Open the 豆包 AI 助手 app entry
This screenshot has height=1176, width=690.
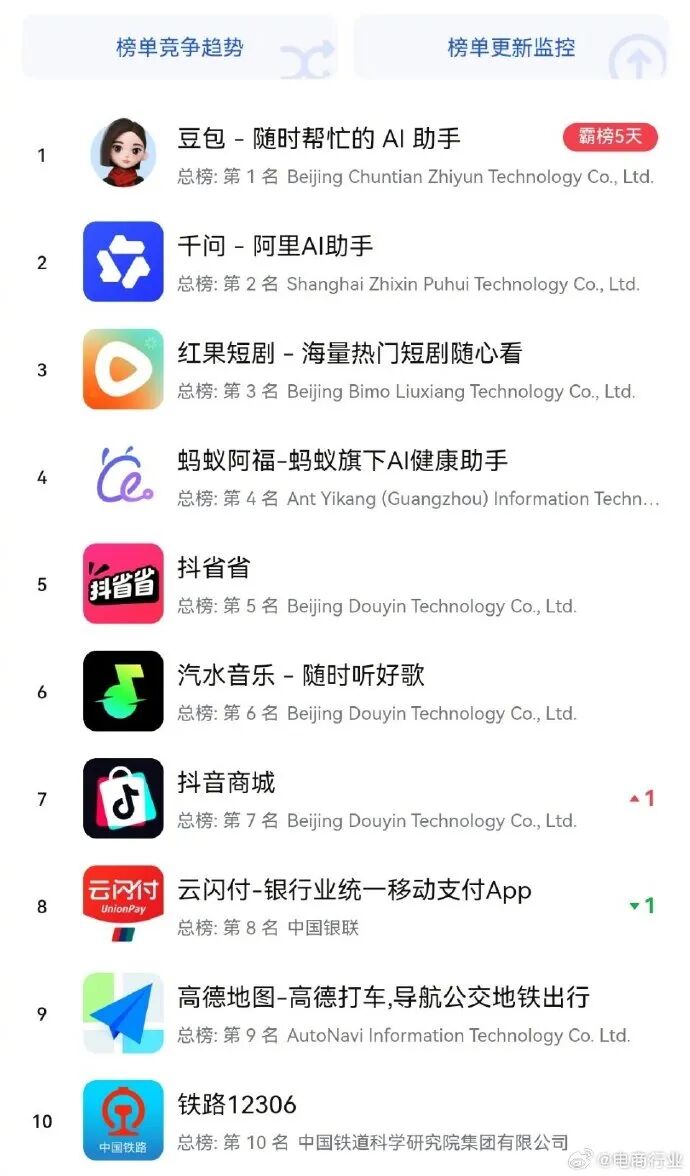pos(318,139)
